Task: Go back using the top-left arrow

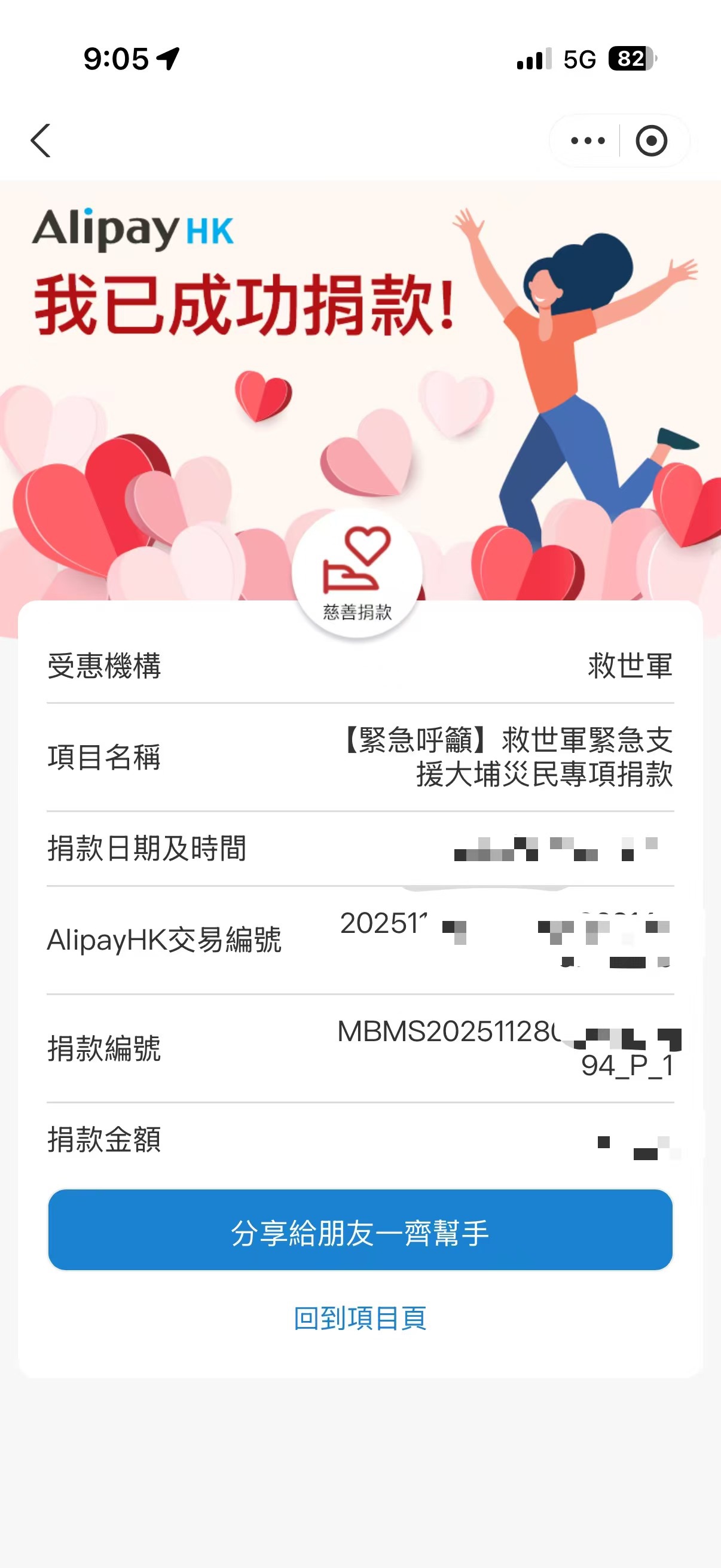Action: (x=41, y=141)
